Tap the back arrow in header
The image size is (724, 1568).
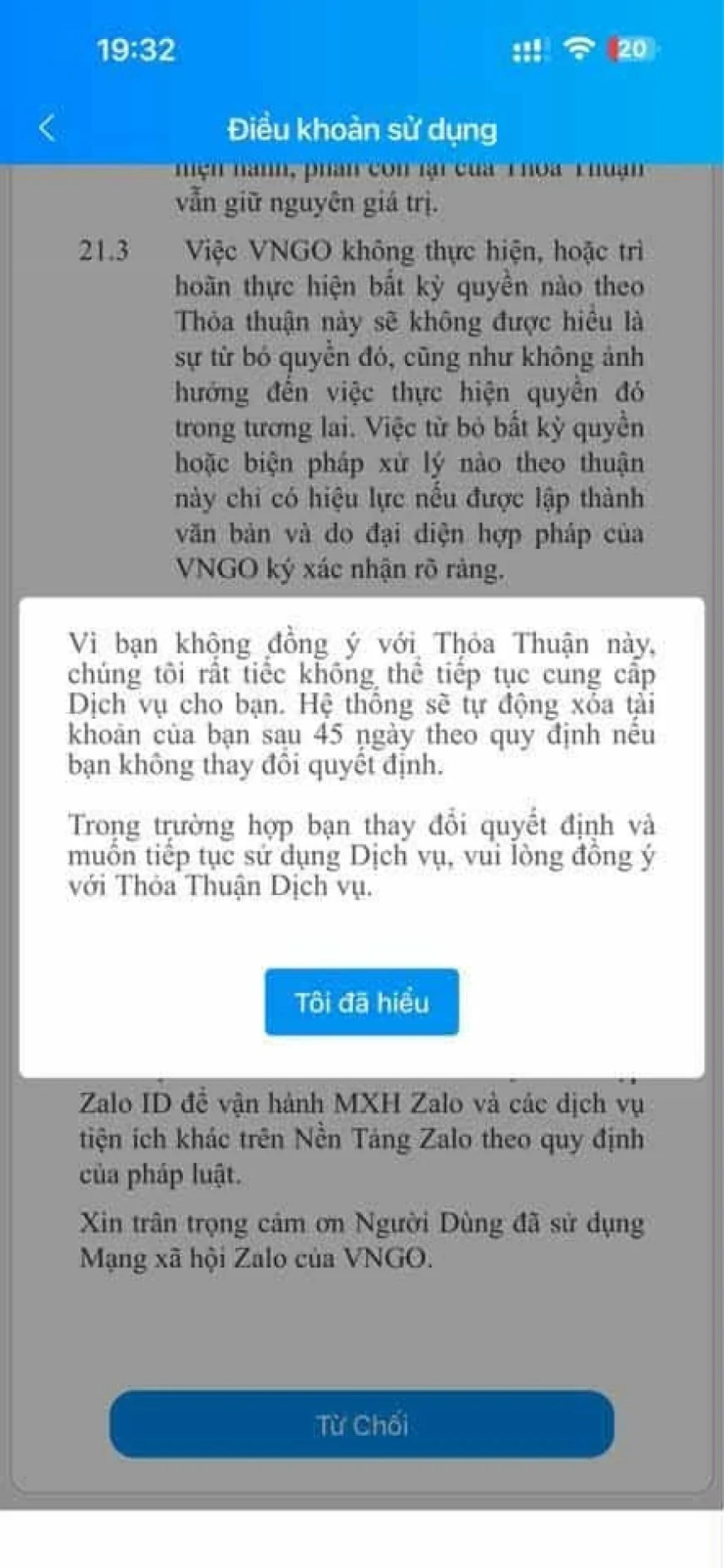pyautogui.click(x=47, y=128)
